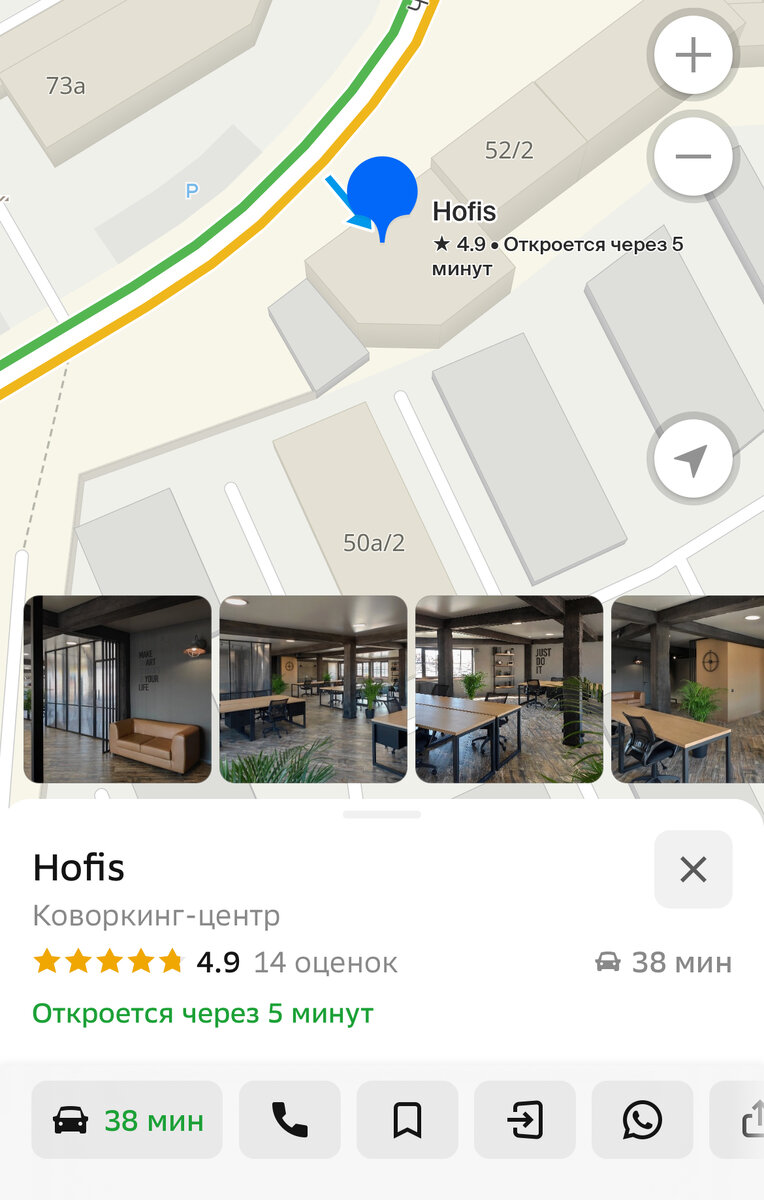Close the Hofis place card
The image size is (764, 1200).
(693, 869)
